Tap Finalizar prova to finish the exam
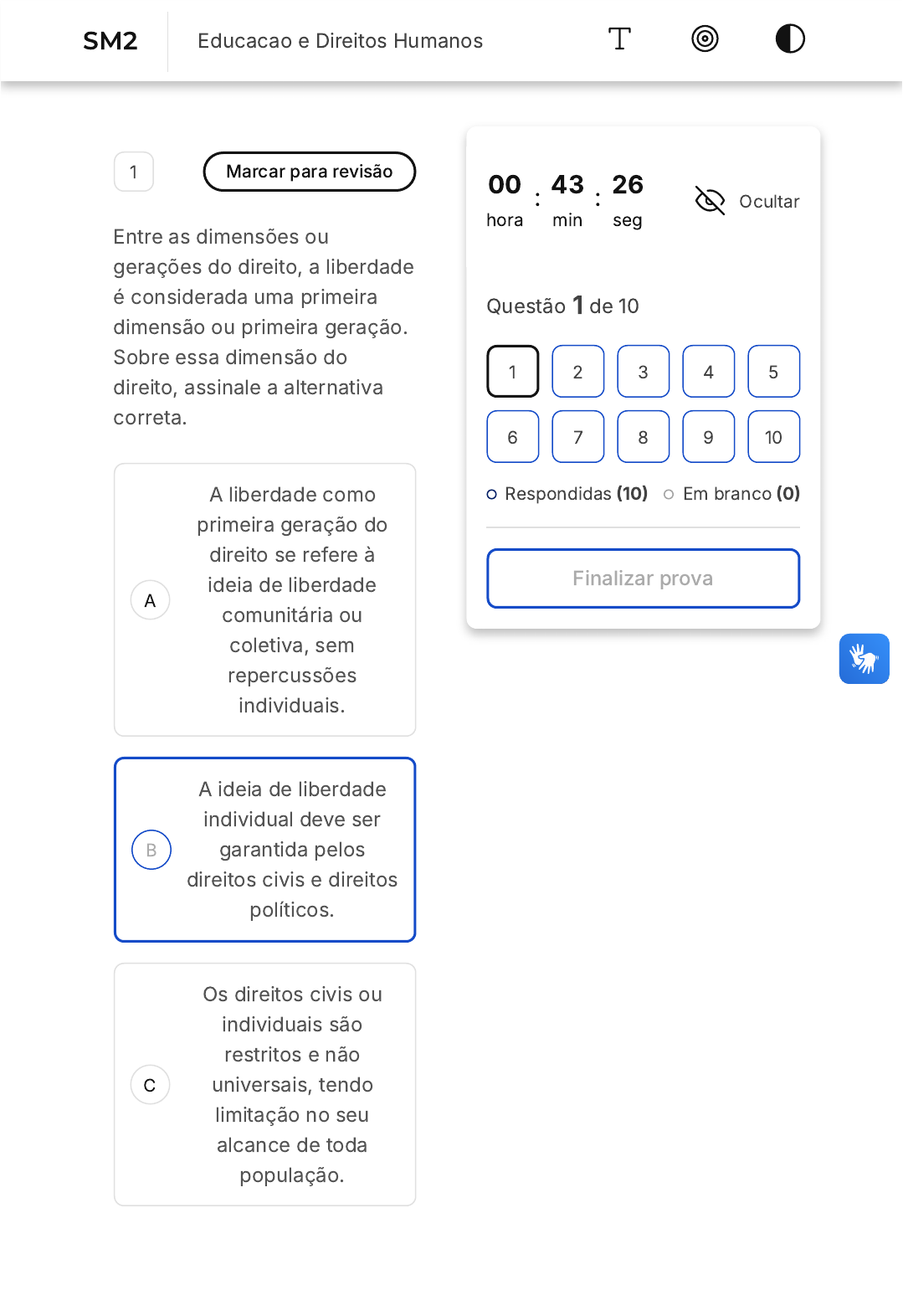This screenshot has height=1316, width=903. coord(643,578)
